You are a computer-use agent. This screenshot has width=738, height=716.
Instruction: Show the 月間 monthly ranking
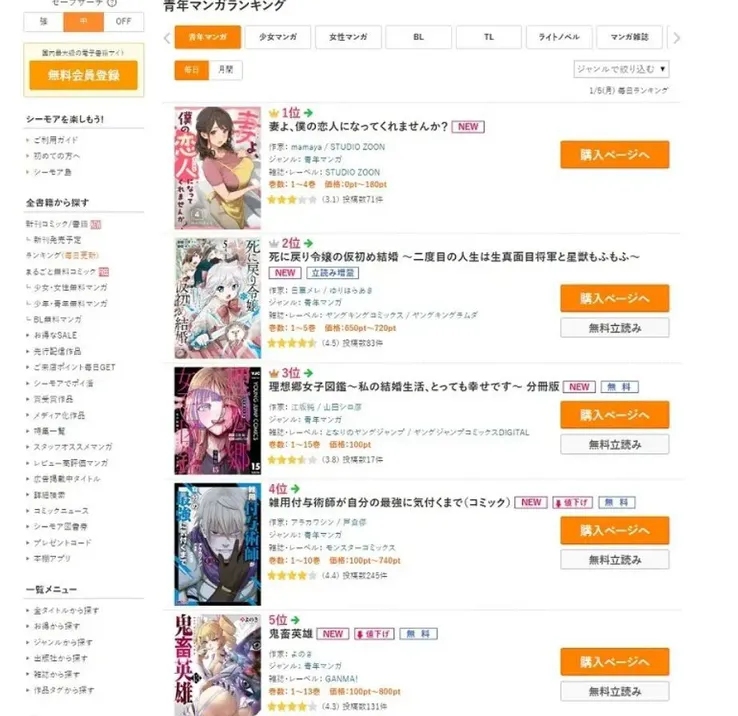pyautogui.click(x=225, y=70)
